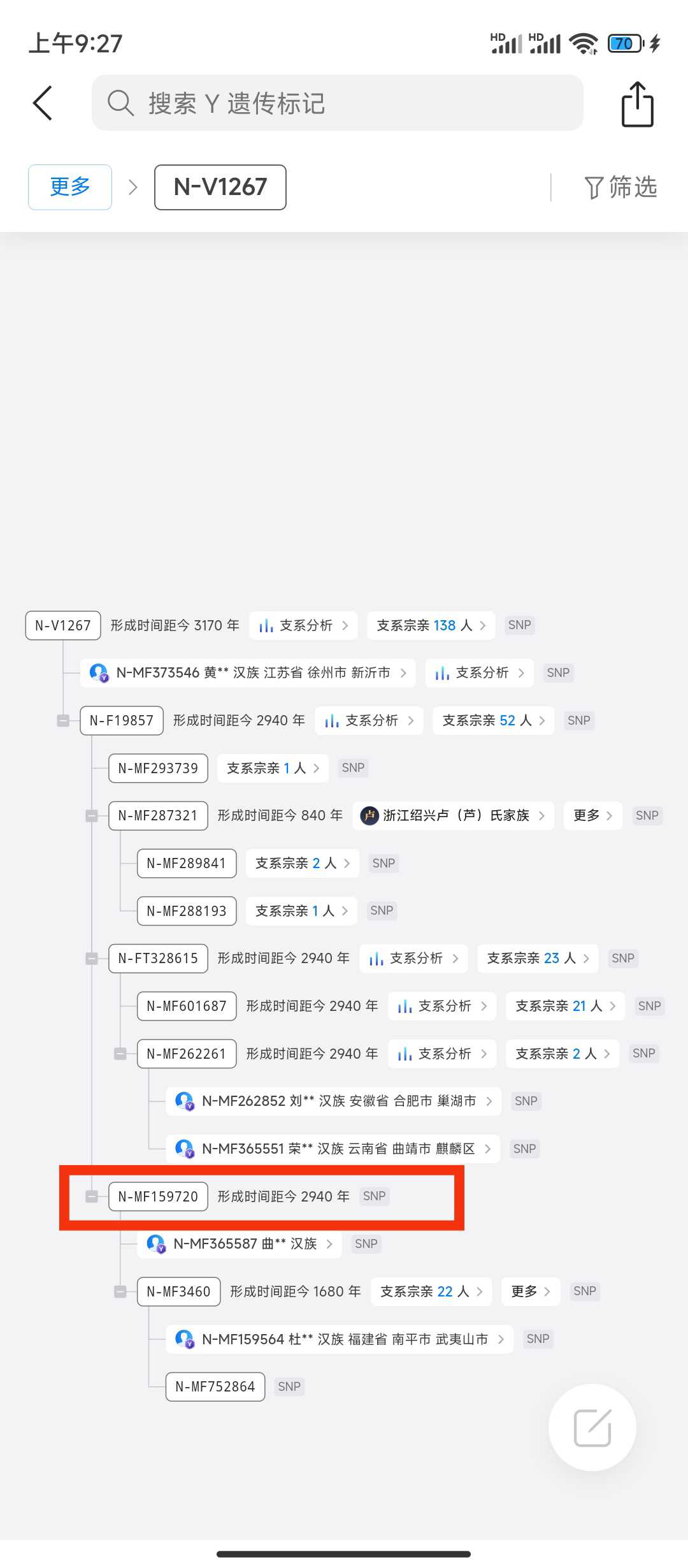Collapse the N-F19857 branch
The image size is (688, 1568).
[63, 720]
